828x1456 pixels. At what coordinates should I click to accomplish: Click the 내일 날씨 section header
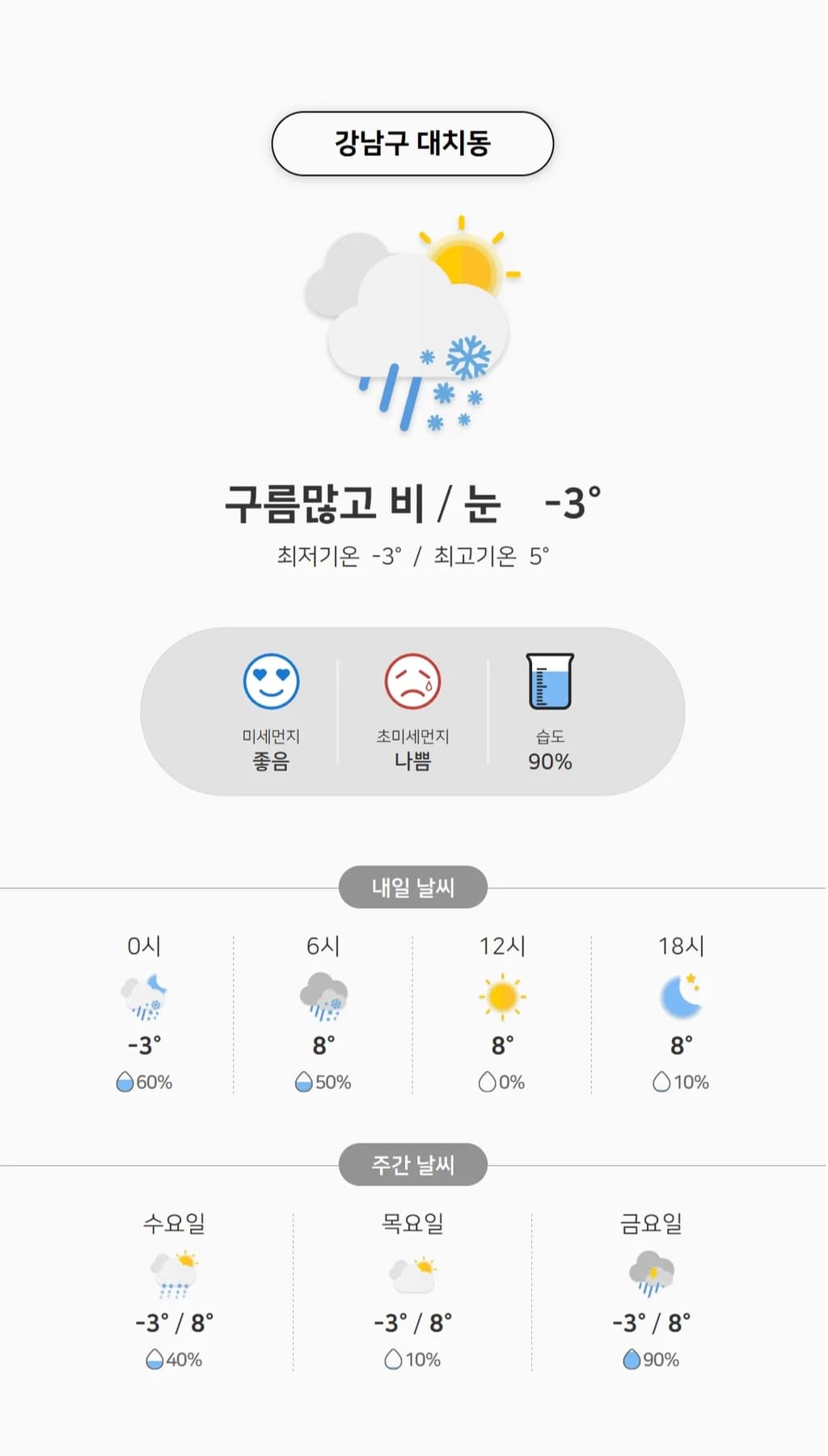click(x=413, y=886)
